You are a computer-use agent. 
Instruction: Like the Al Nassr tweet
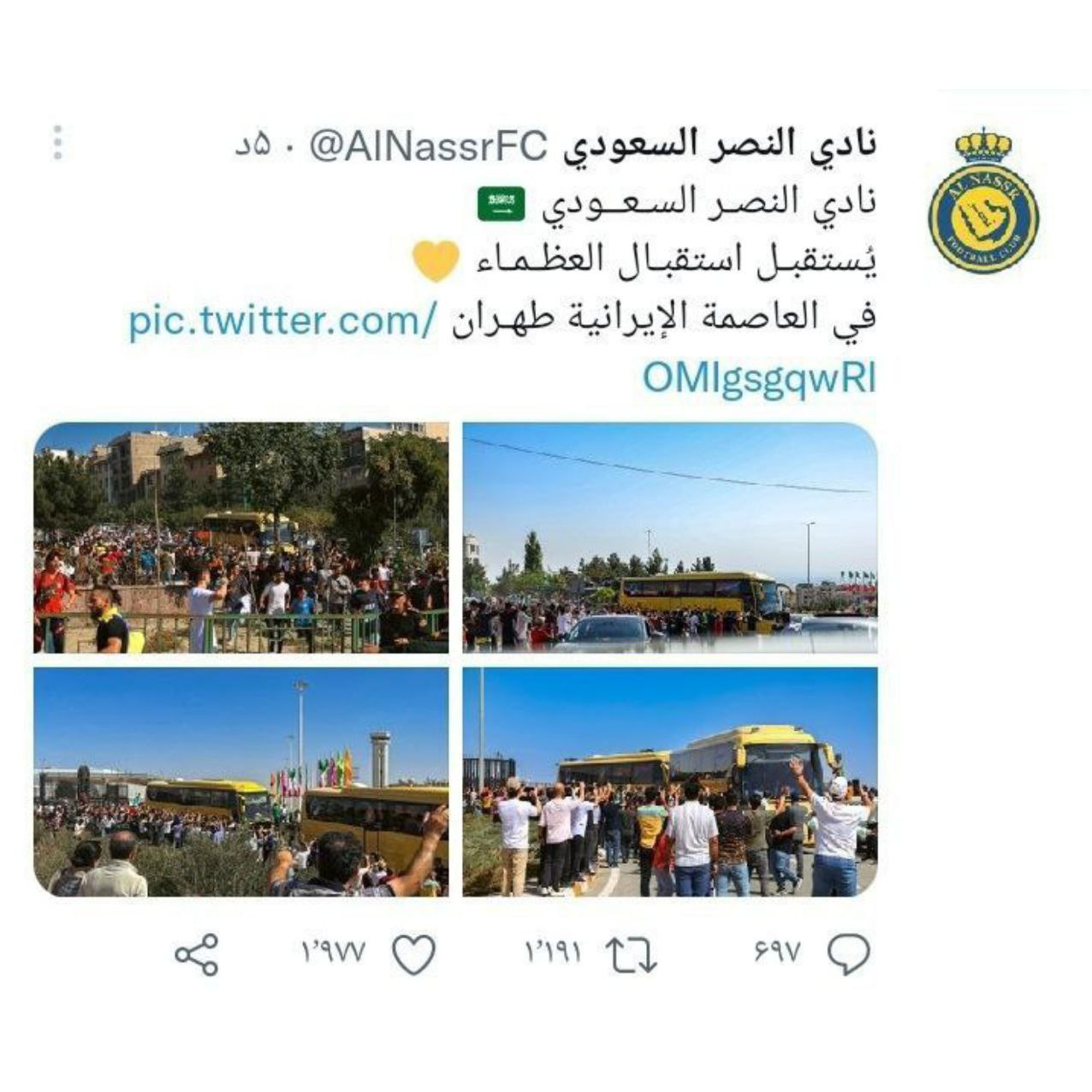click(414, 954)
